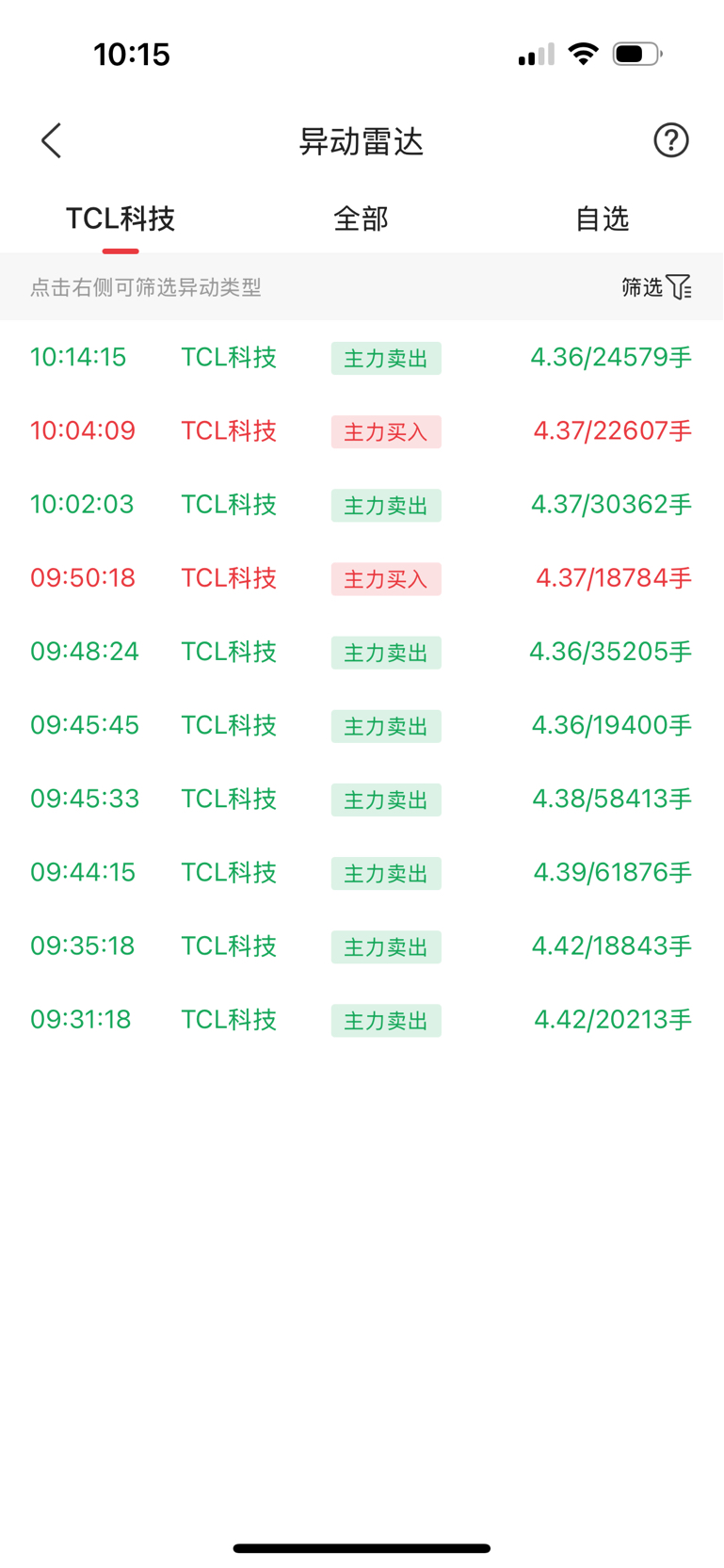Viewport: 724px width, 1568px height.
Task: Open the 09:44:15 entry with 61876手
Action: (362, 872)
